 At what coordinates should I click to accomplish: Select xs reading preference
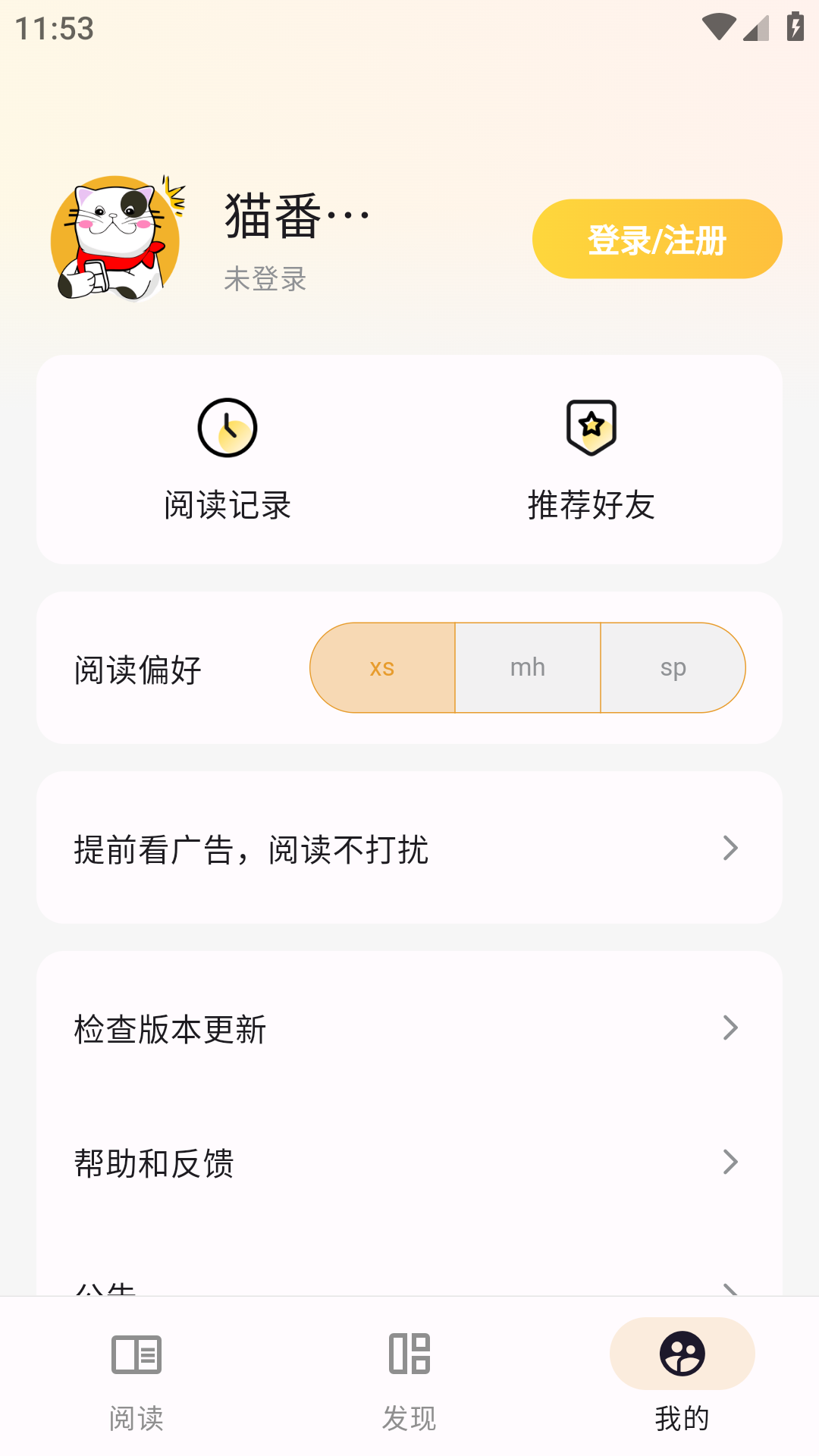[x=381, y=667]
